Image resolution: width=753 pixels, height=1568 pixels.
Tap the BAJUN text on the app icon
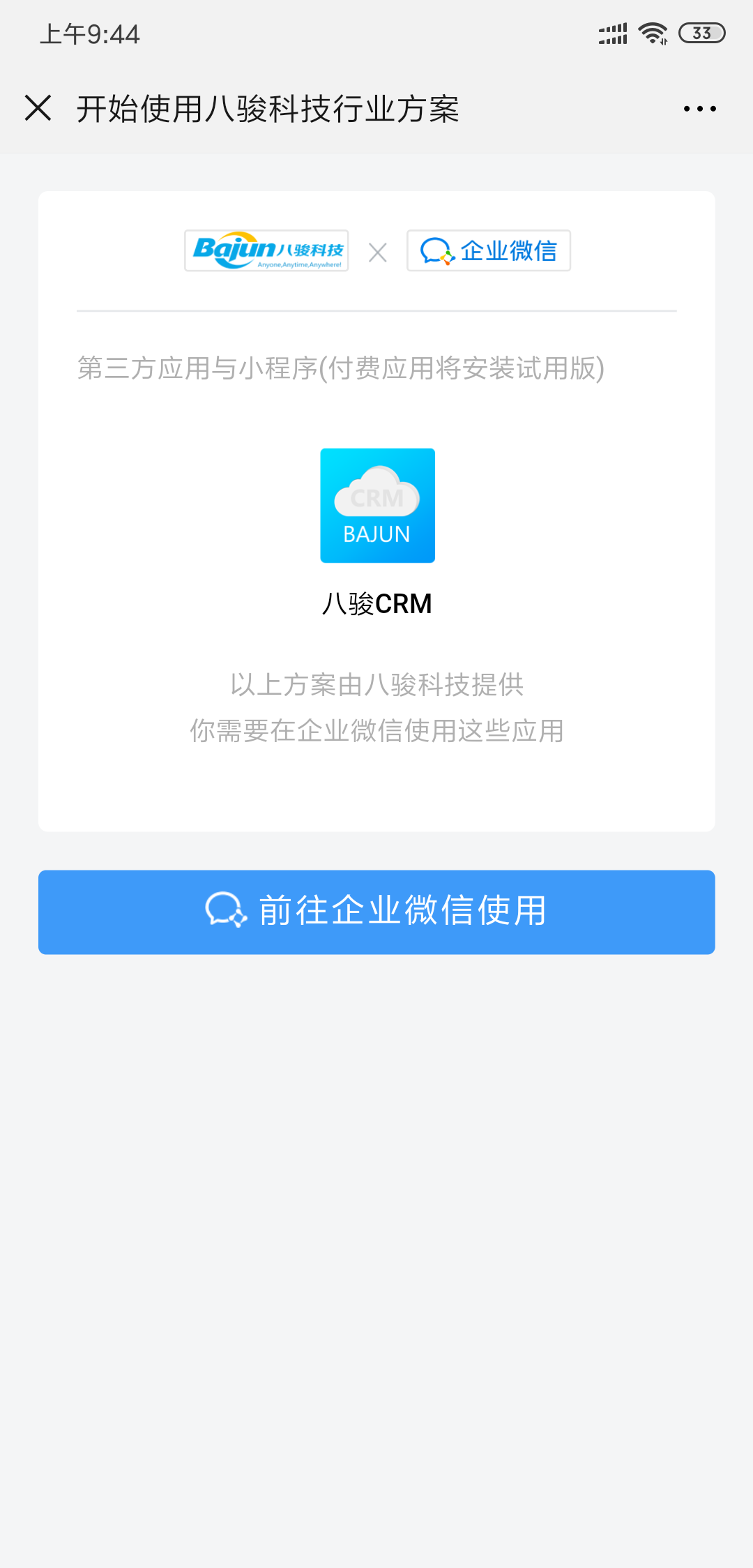[376, 534]
